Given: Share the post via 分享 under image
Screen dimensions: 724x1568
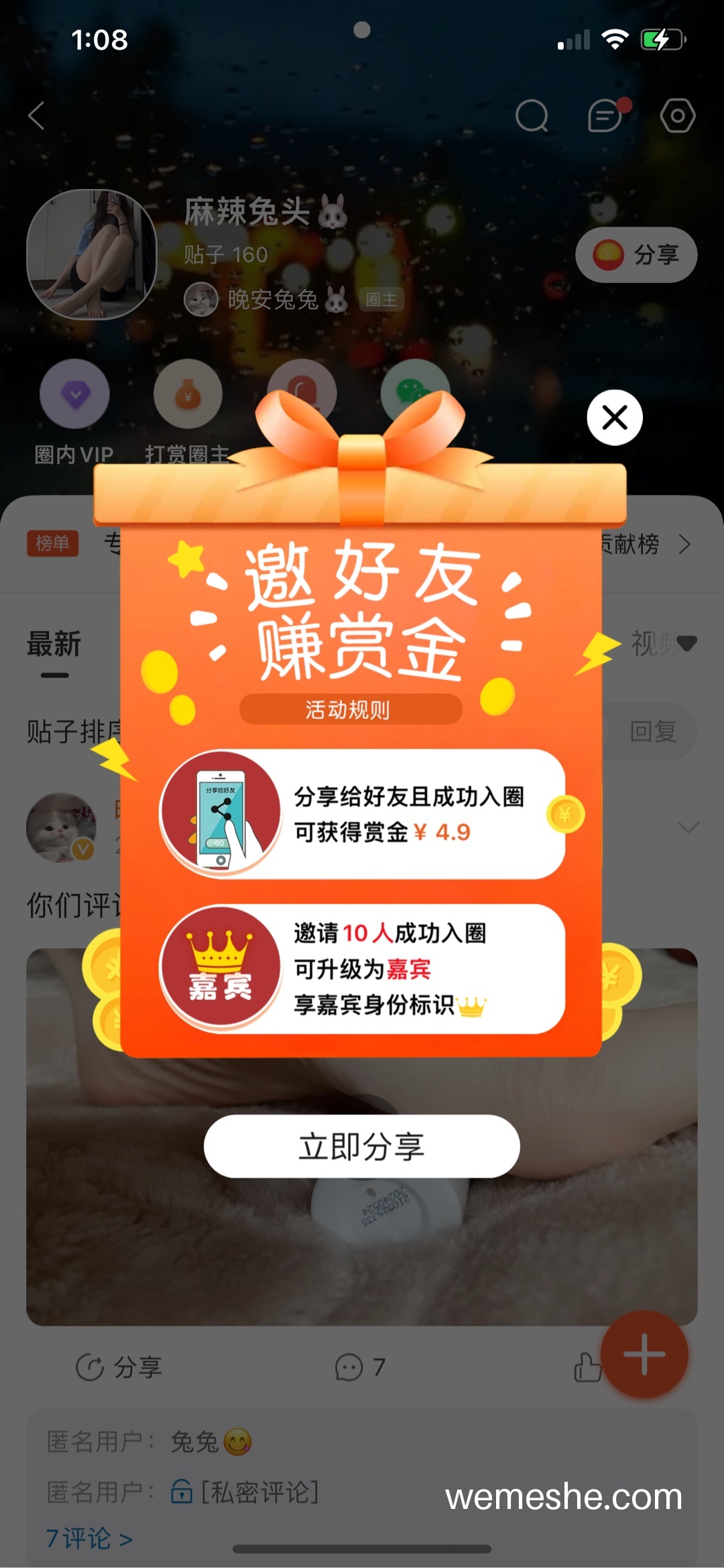Looking at the screenshot, I should click(119, 1367).
